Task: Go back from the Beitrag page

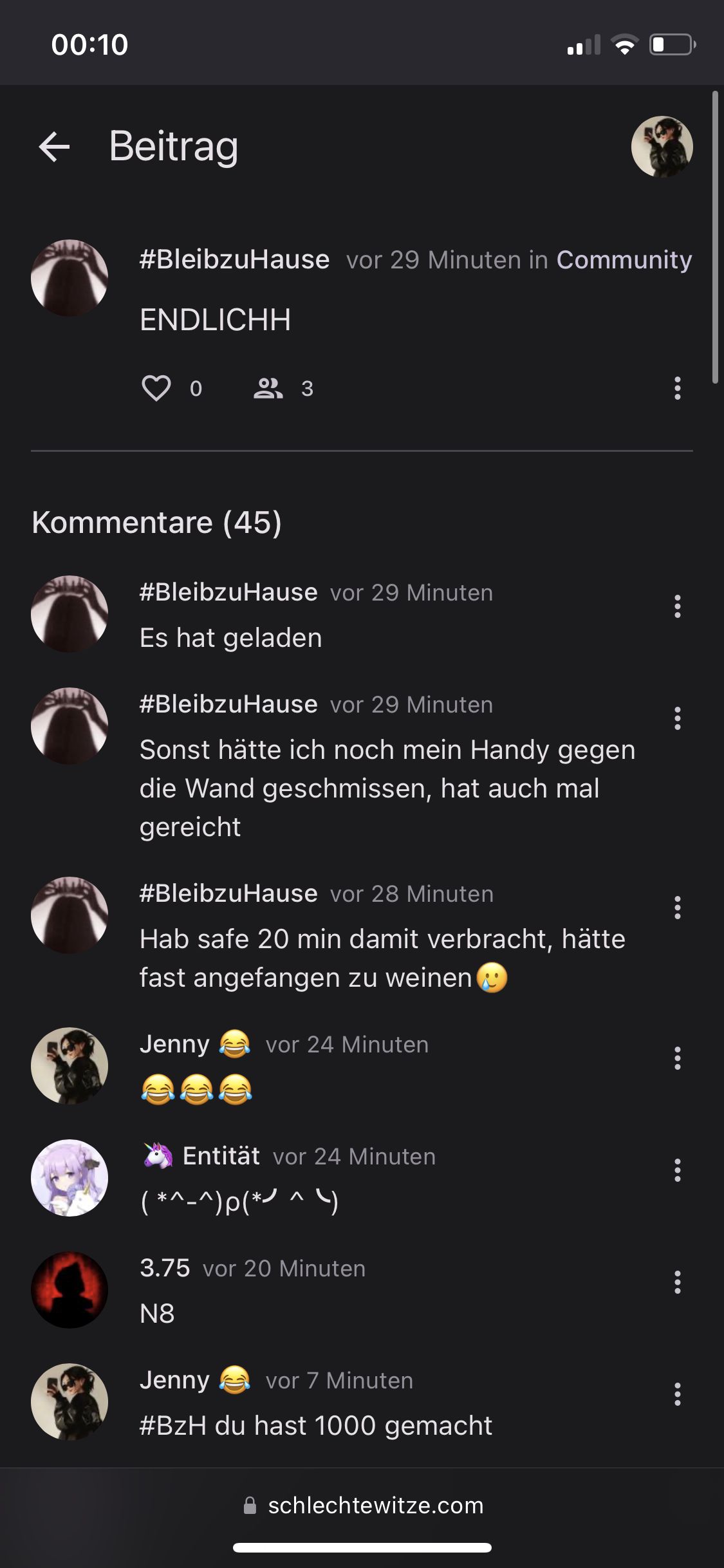Action: [x=54, y=147]
